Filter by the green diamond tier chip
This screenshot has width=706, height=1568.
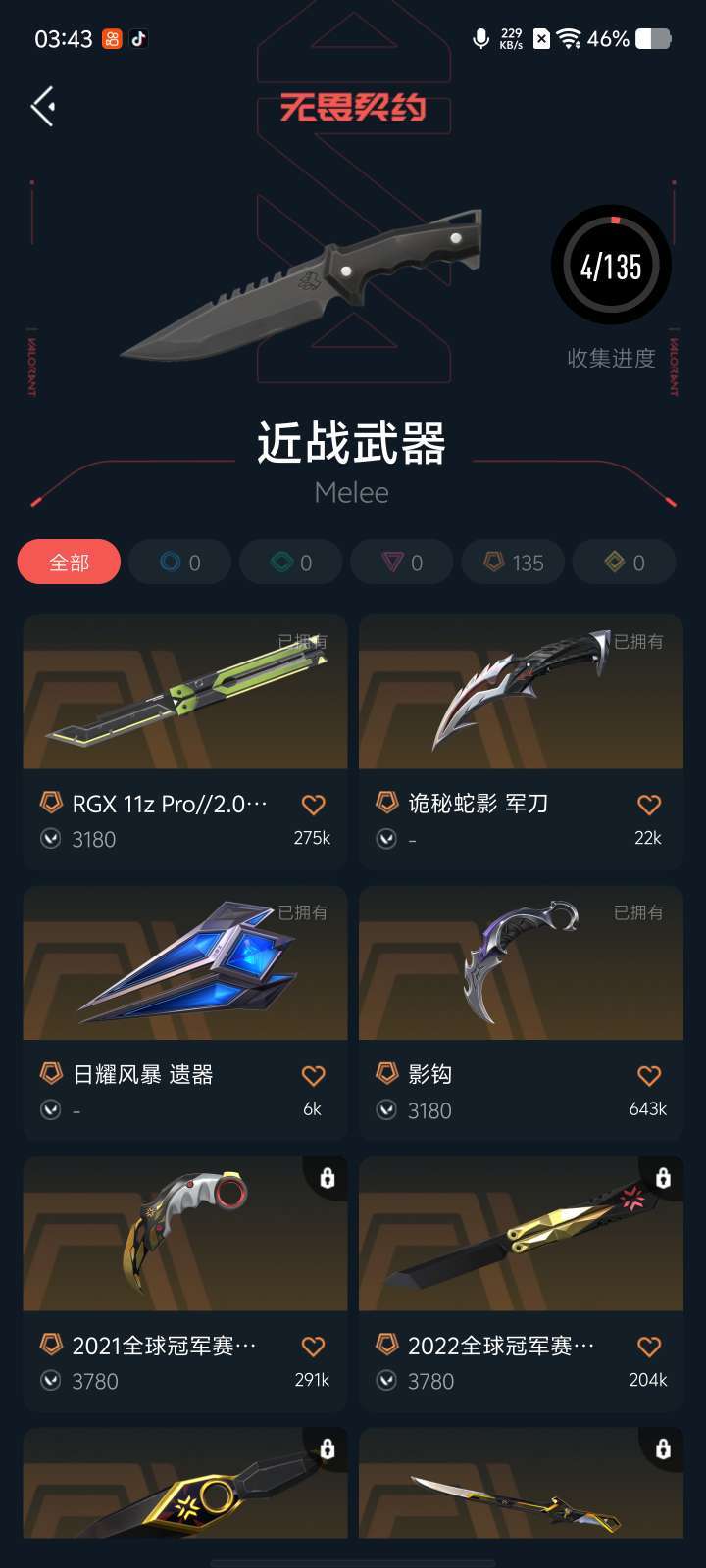coord(291,563)
